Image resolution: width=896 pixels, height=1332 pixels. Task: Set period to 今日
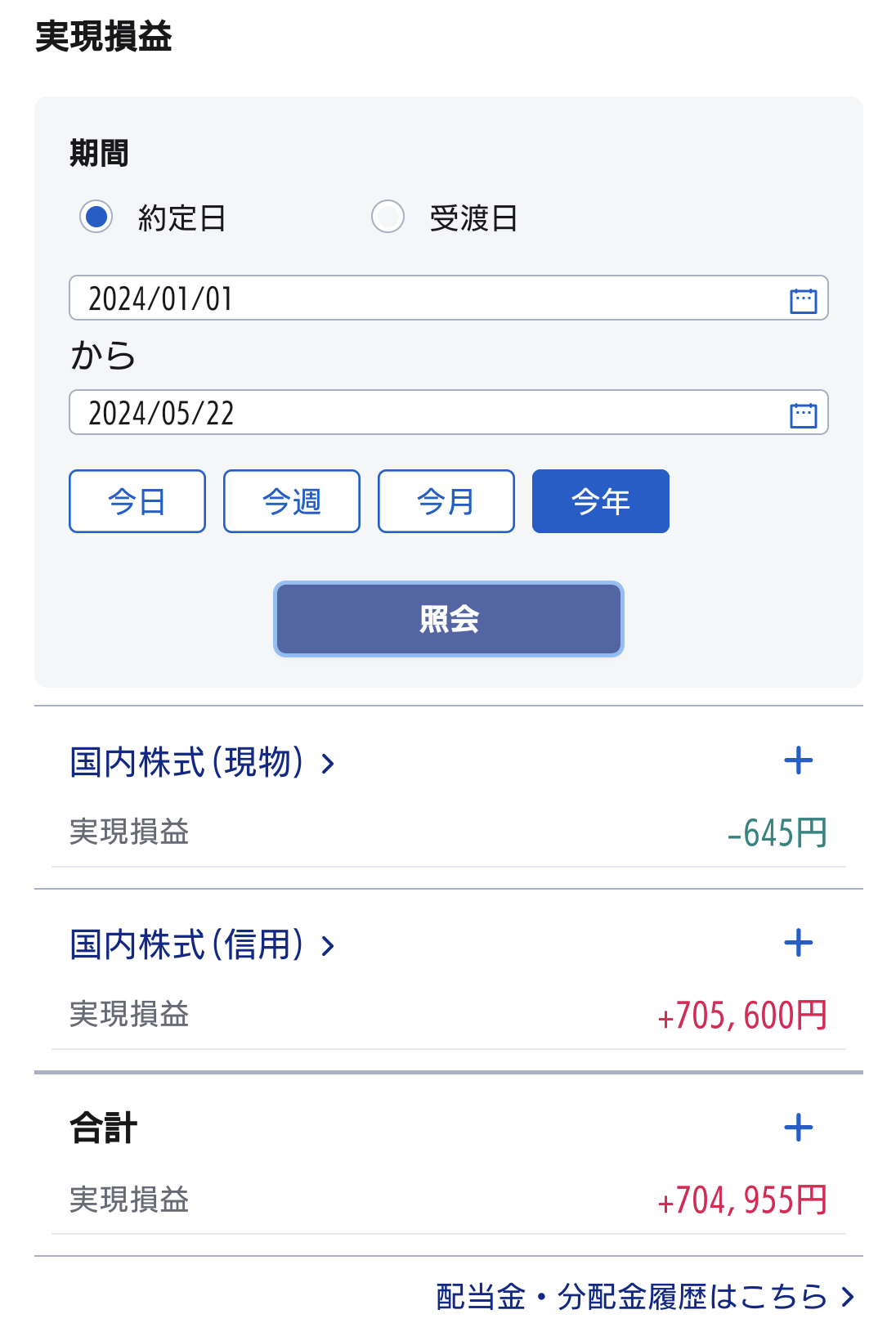pyautogui.click(x=137, y=501)
